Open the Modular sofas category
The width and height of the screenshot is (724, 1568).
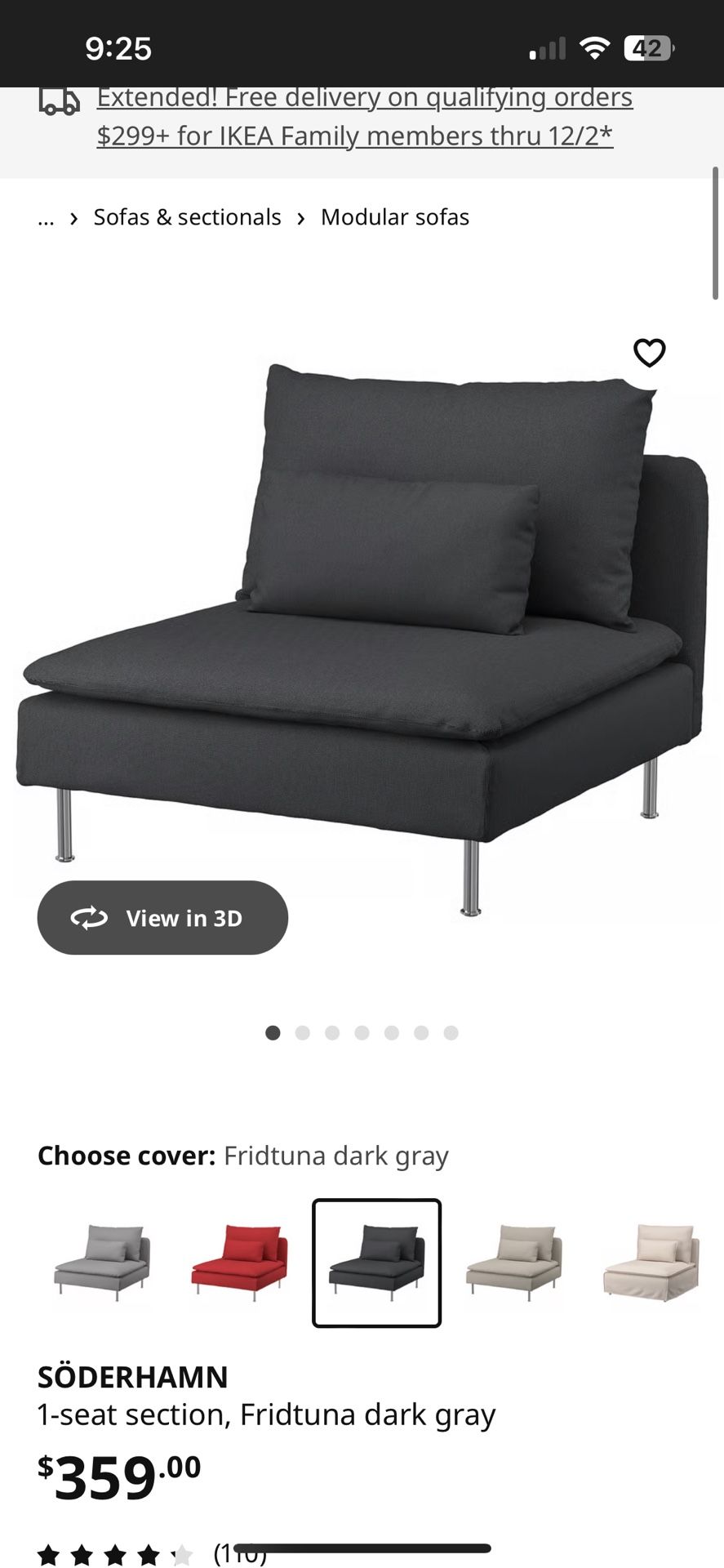point(394,217)
